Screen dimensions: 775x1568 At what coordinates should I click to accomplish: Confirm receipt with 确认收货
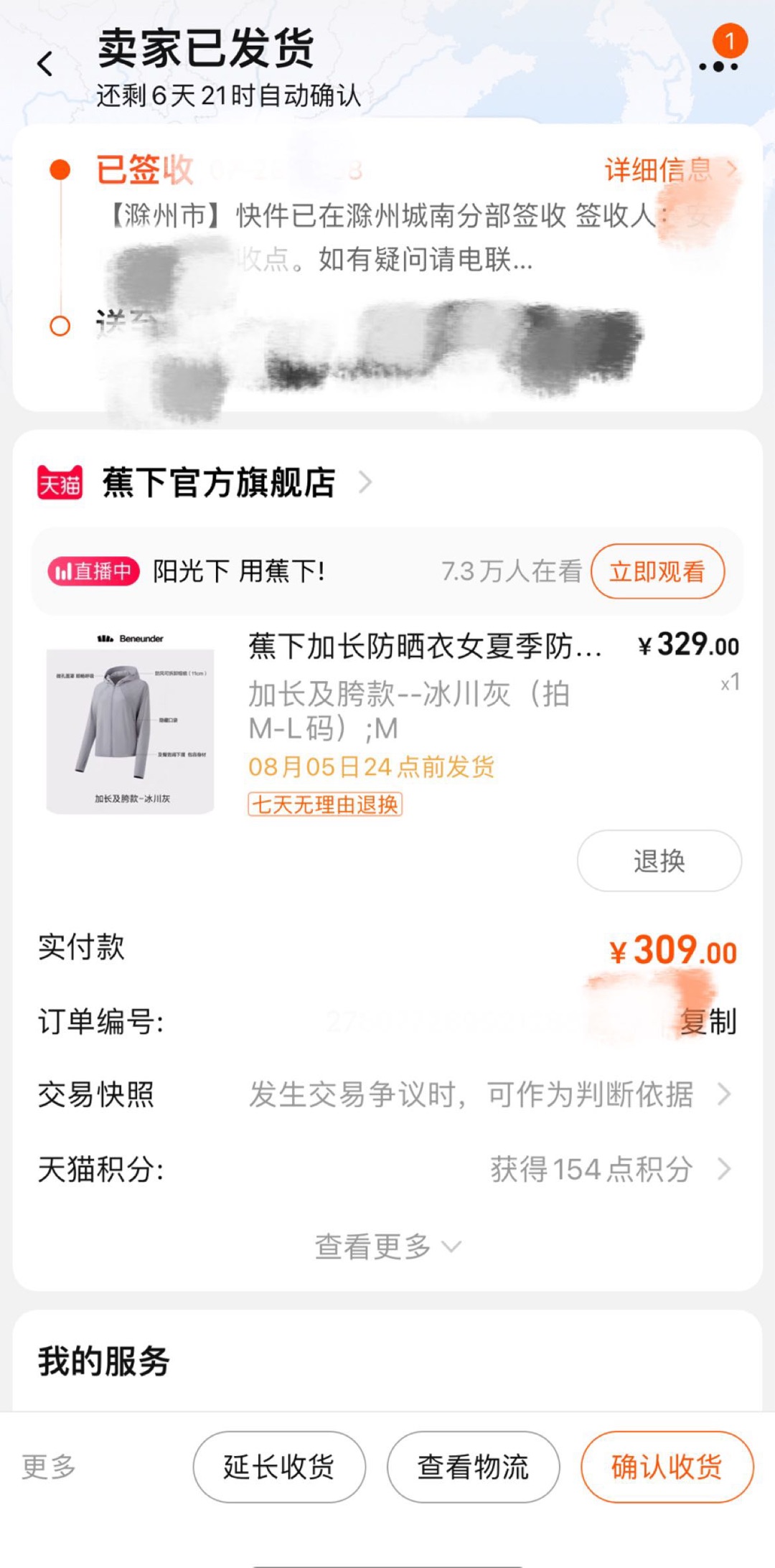pos(667,1467)
